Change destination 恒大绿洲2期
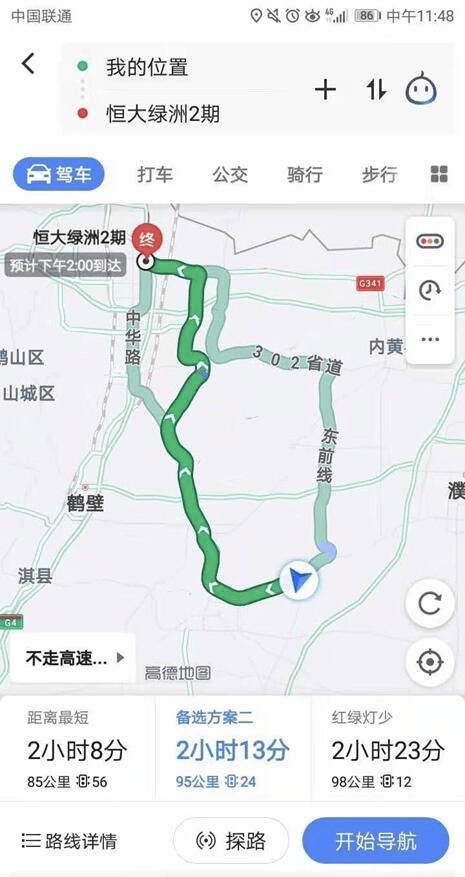 click(x=163, y=114)
